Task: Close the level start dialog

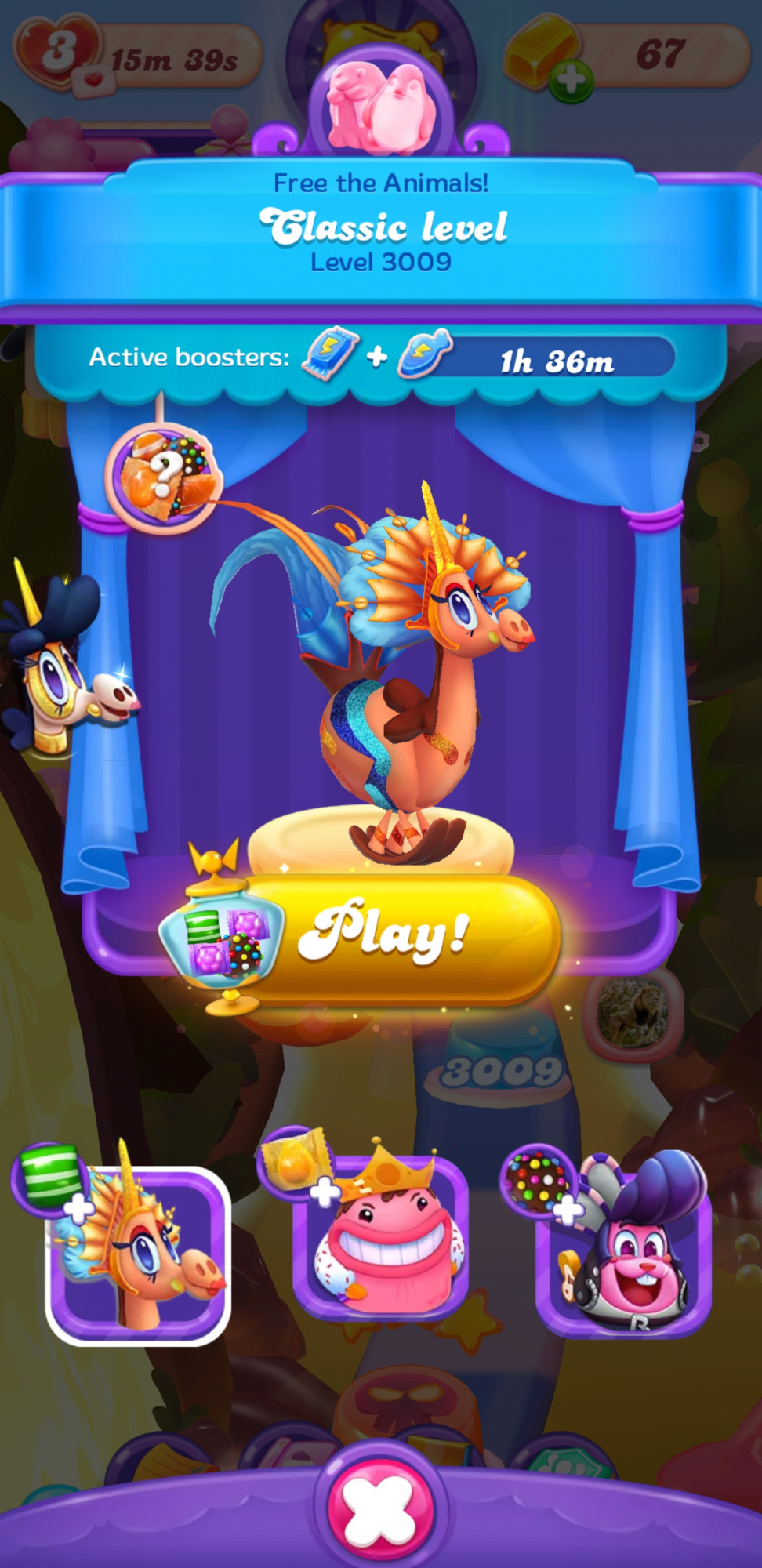Action: point(380,1509)
